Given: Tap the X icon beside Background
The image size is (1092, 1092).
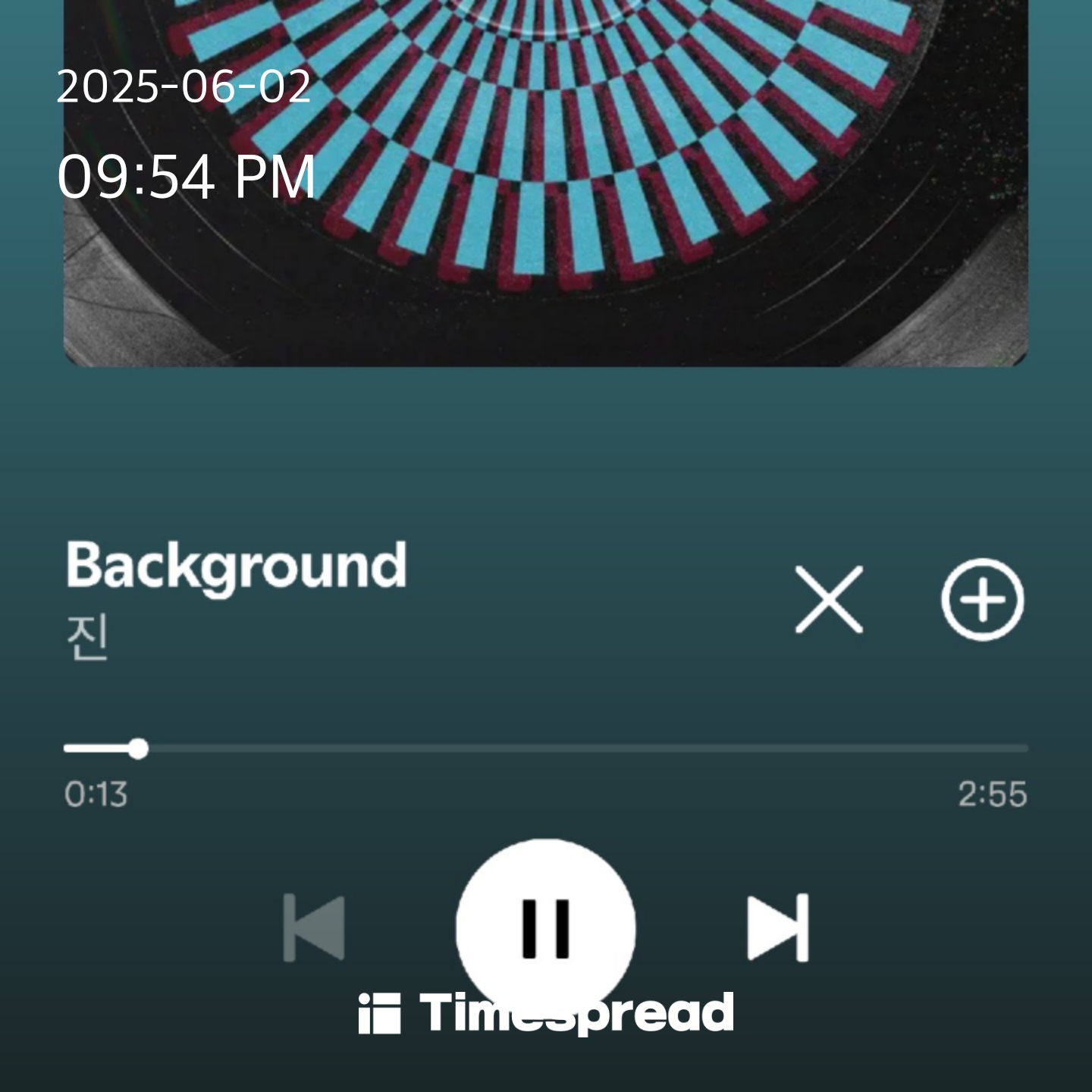Looking at the screenshot, I should pyautogui.click(x=828, y=599).
